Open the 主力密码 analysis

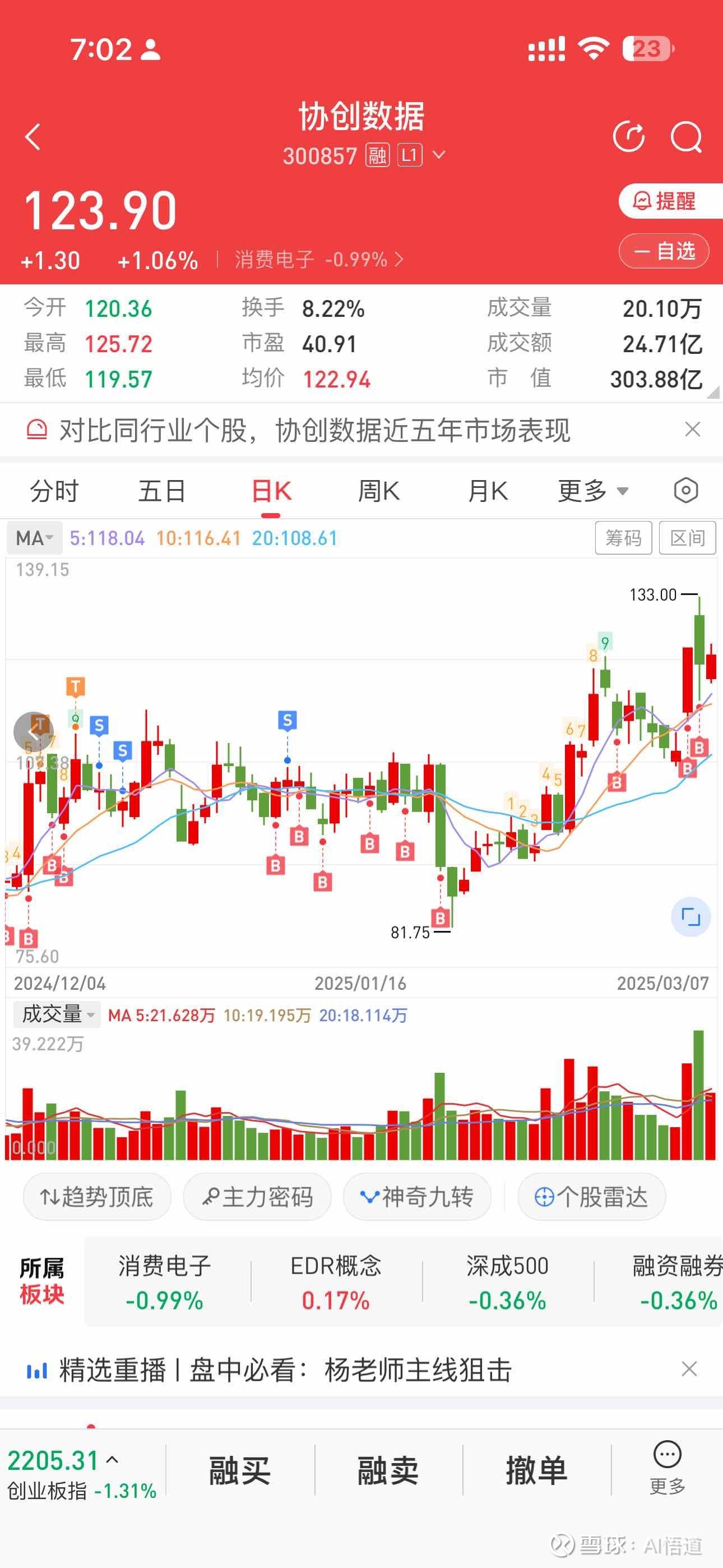(x=256, y=1196)
